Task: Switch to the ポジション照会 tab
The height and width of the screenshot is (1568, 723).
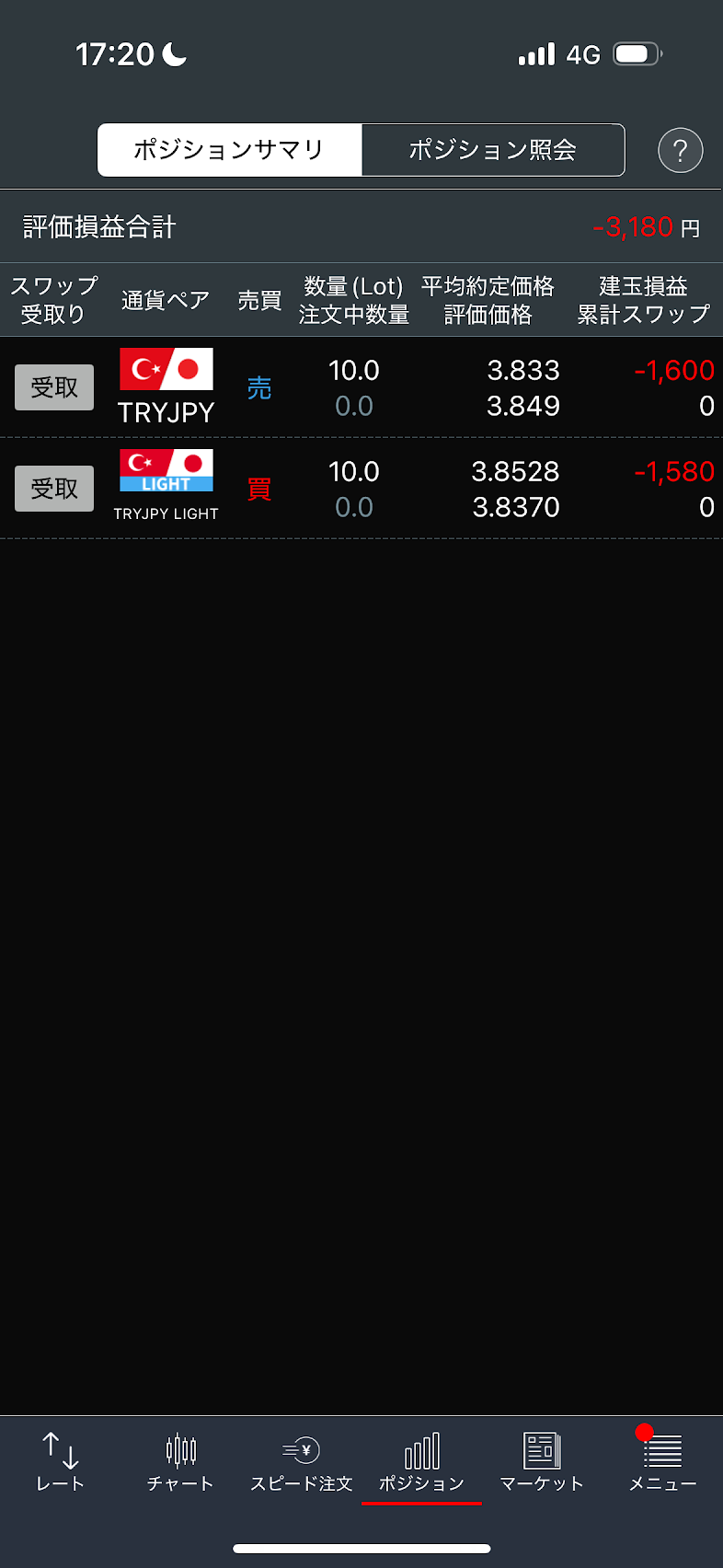Action: point(493,150)
